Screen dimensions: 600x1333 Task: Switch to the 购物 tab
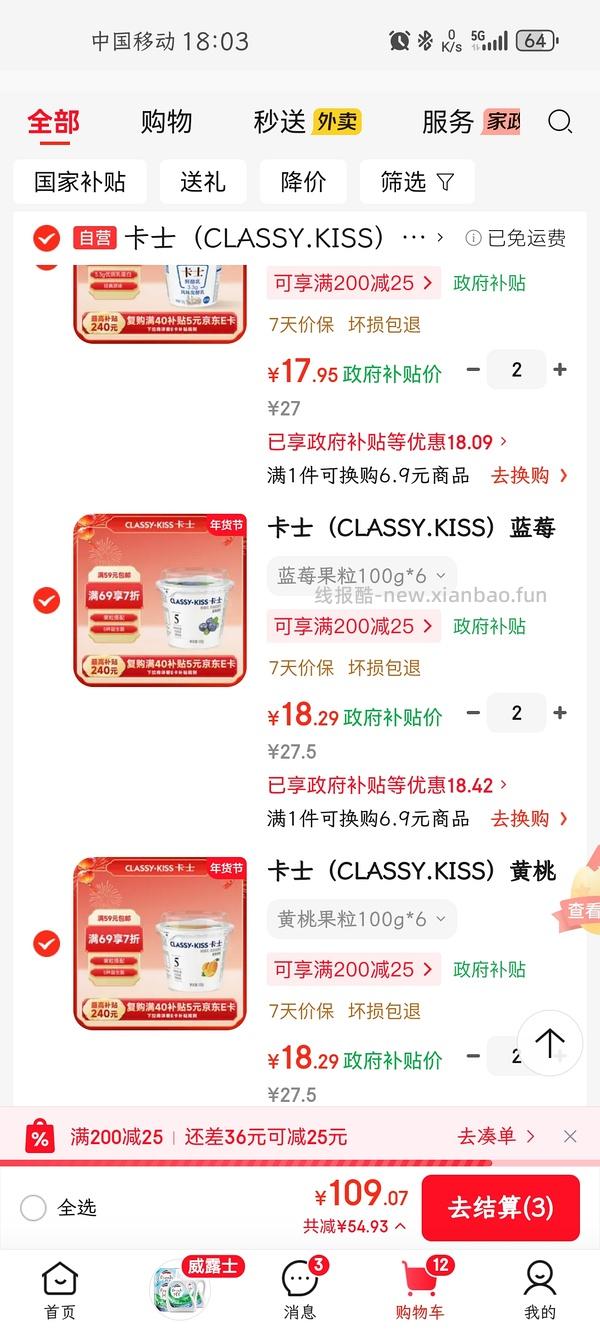click(x=166, y=122)
